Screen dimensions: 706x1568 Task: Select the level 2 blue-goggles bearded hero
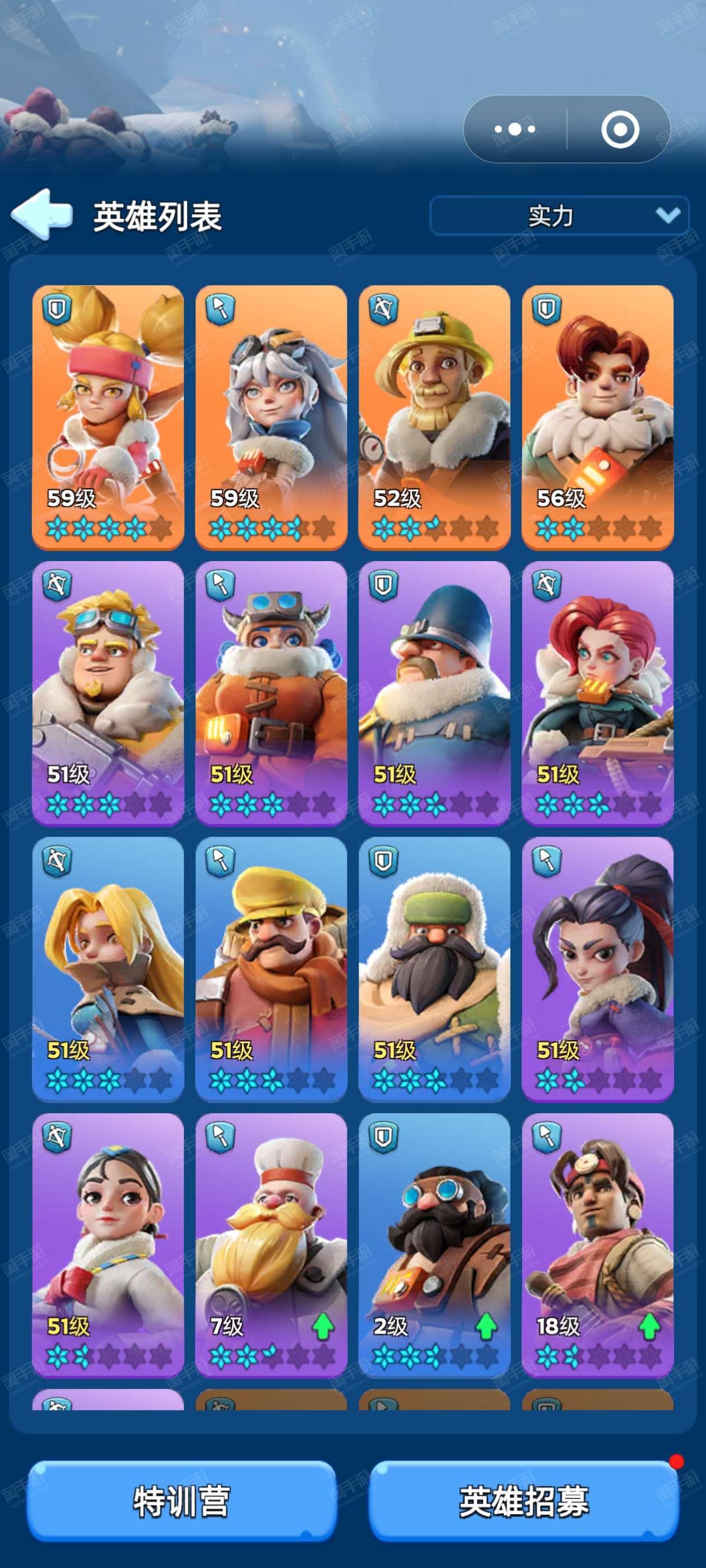point(434,1245)
